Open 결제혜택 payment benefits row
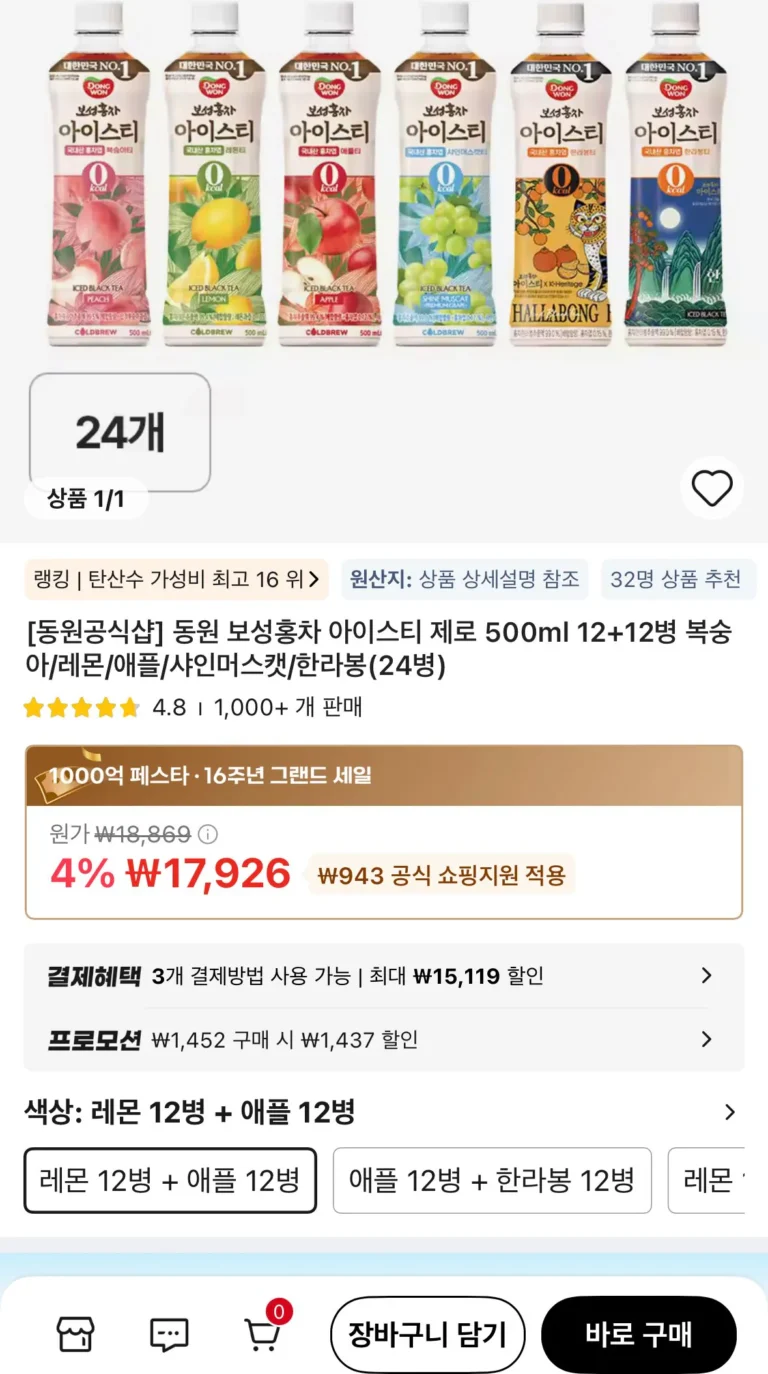 tap(383, 976)
